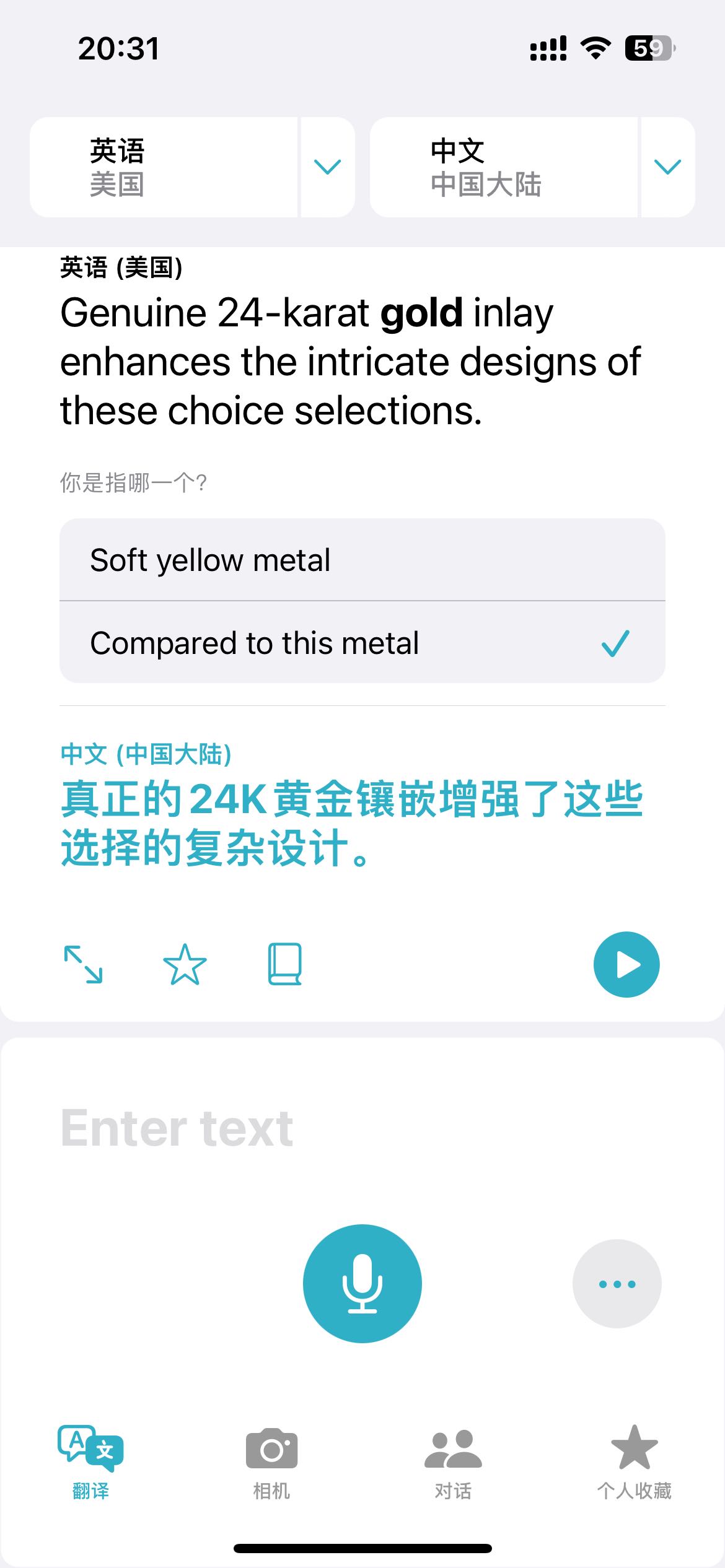Viewport: 725px width, 1568px height.
Task: Choose the "Soft yellow metal" meaning
Action: point(362,560)
